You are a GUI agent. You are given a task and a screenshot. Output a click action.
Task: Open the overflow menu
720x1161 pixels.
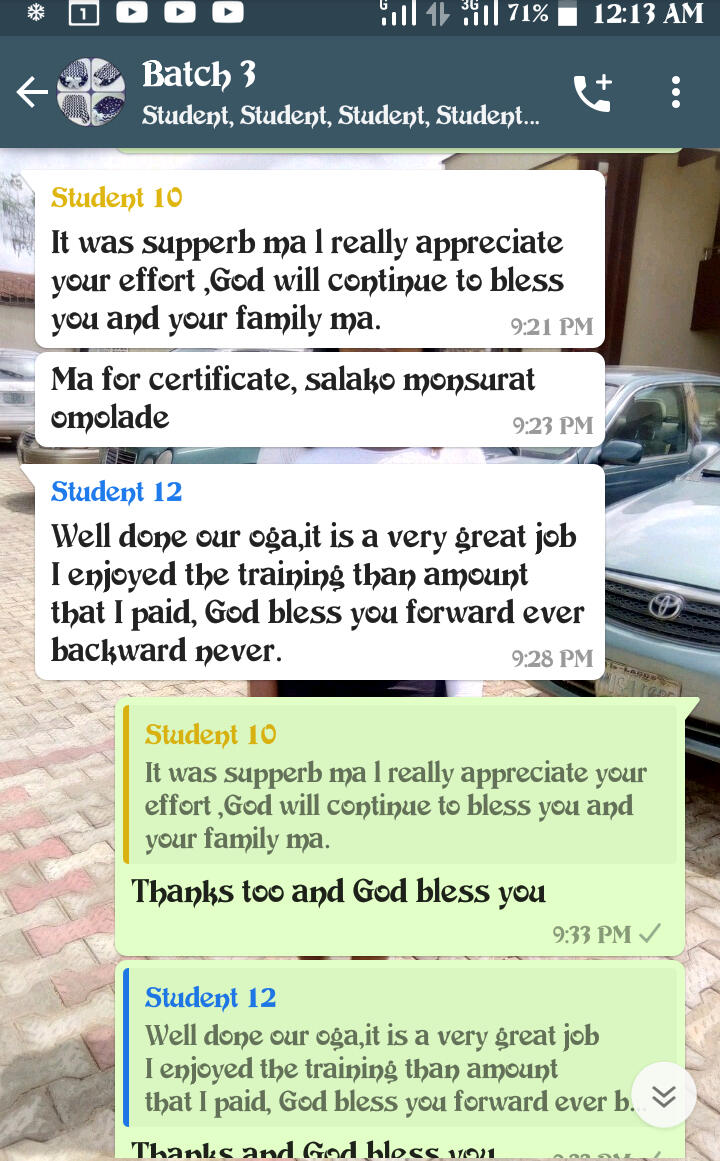[676, 93]
